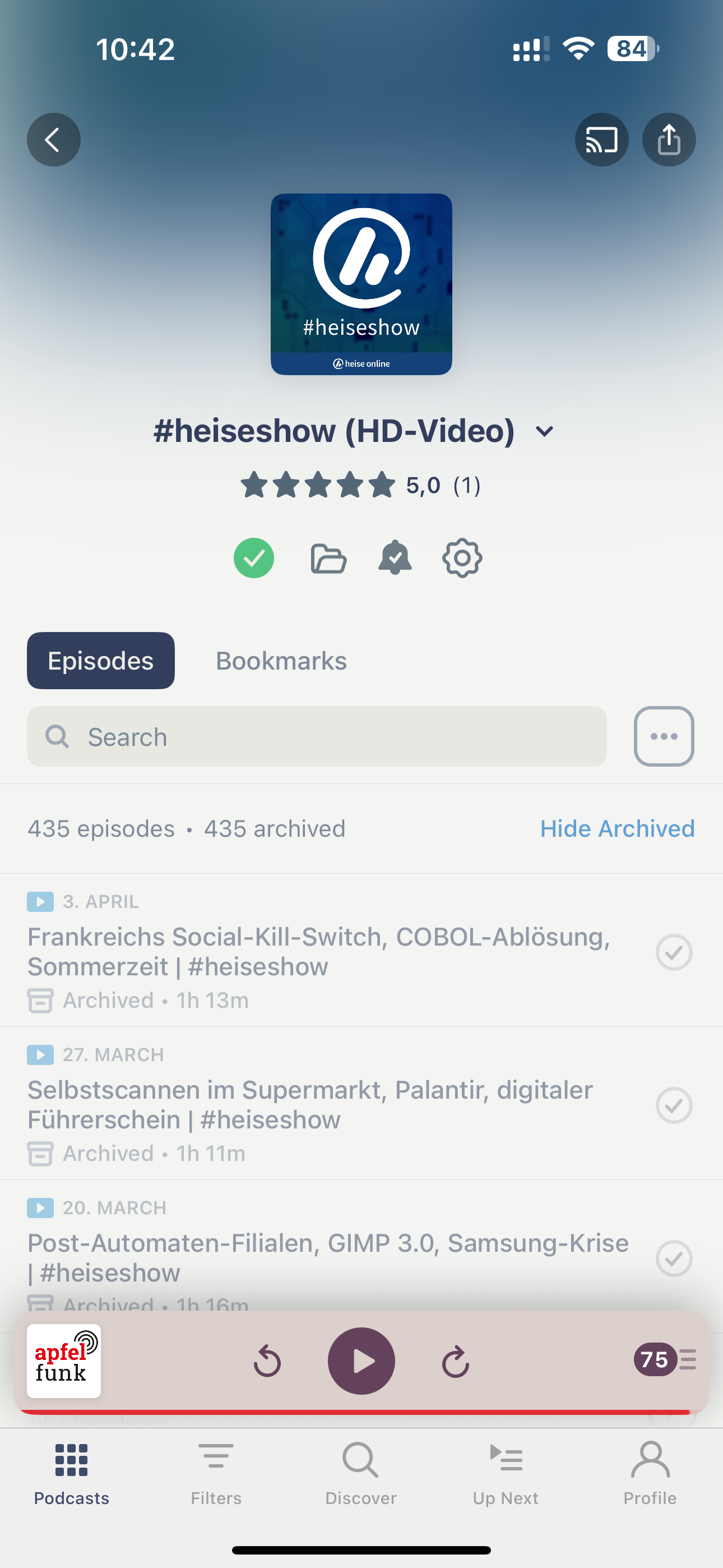Move podcast to a folder

pyautogui.click(x=328, y=559)
